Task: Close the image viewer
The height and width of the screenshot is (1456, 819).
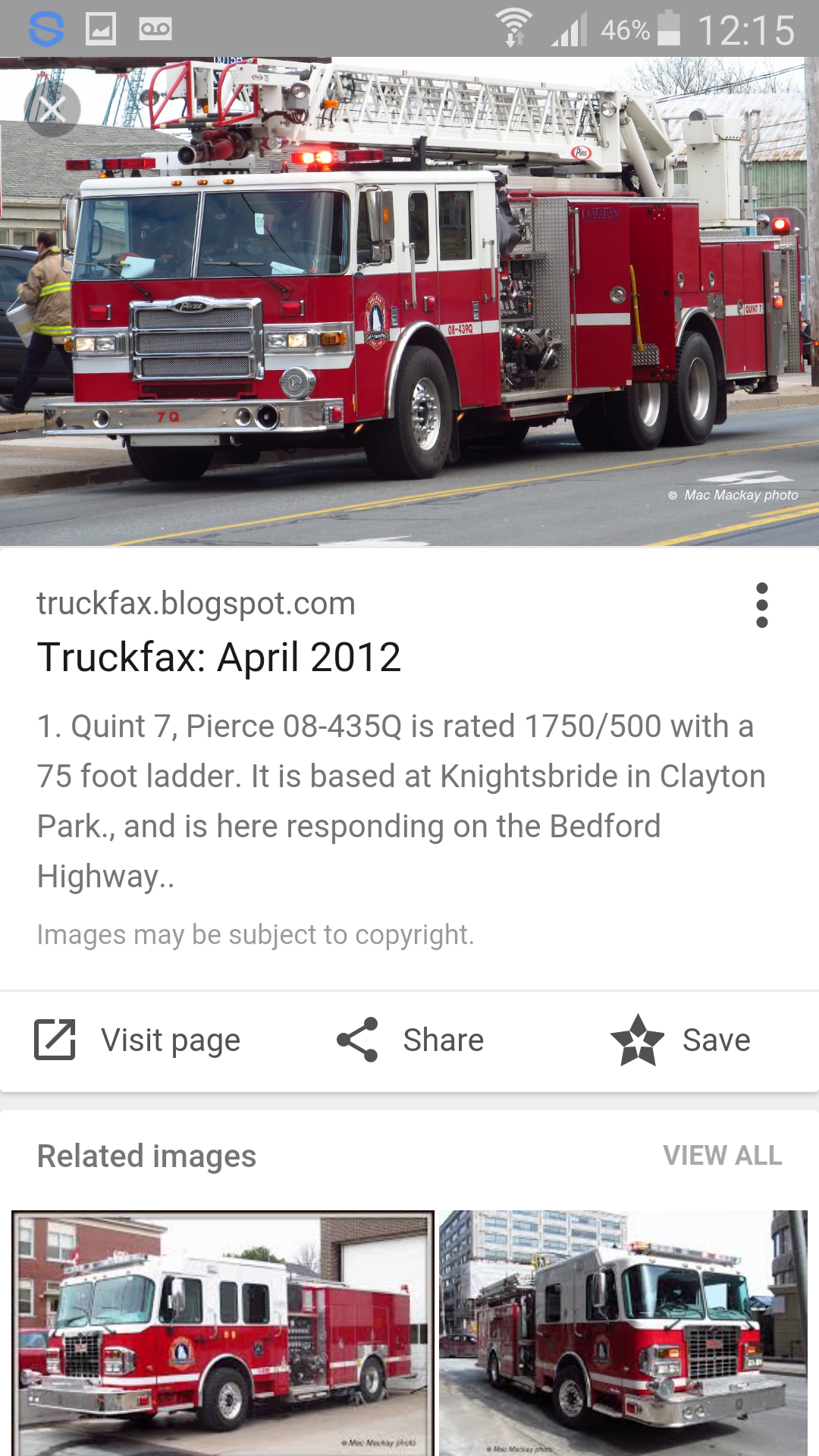Action: [x=52, y=109]
